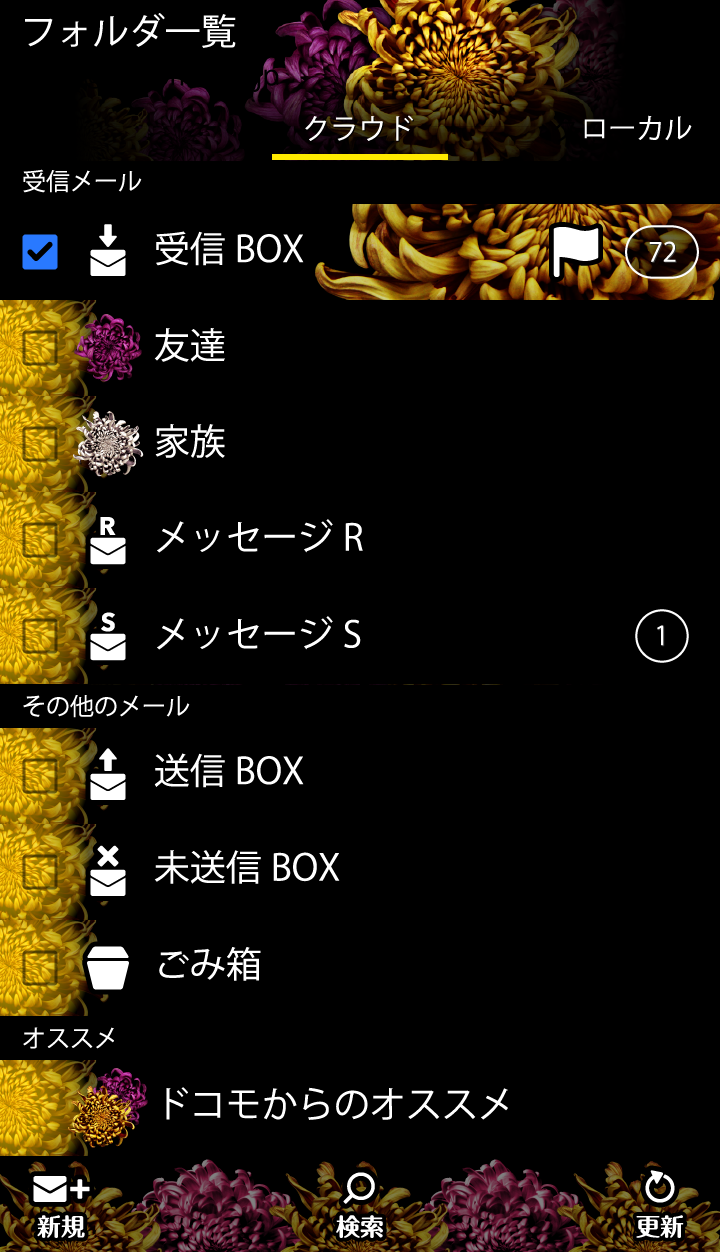
Task: Open the メッセージR folder
Action: [x=259, y=538]
